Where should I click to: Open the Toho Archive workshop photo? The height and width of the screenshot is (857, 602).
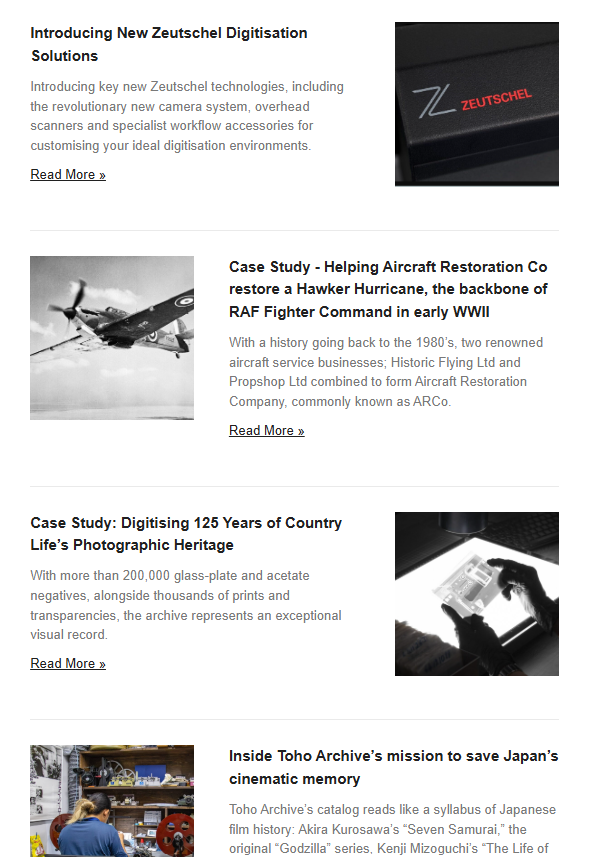(112, 801)
